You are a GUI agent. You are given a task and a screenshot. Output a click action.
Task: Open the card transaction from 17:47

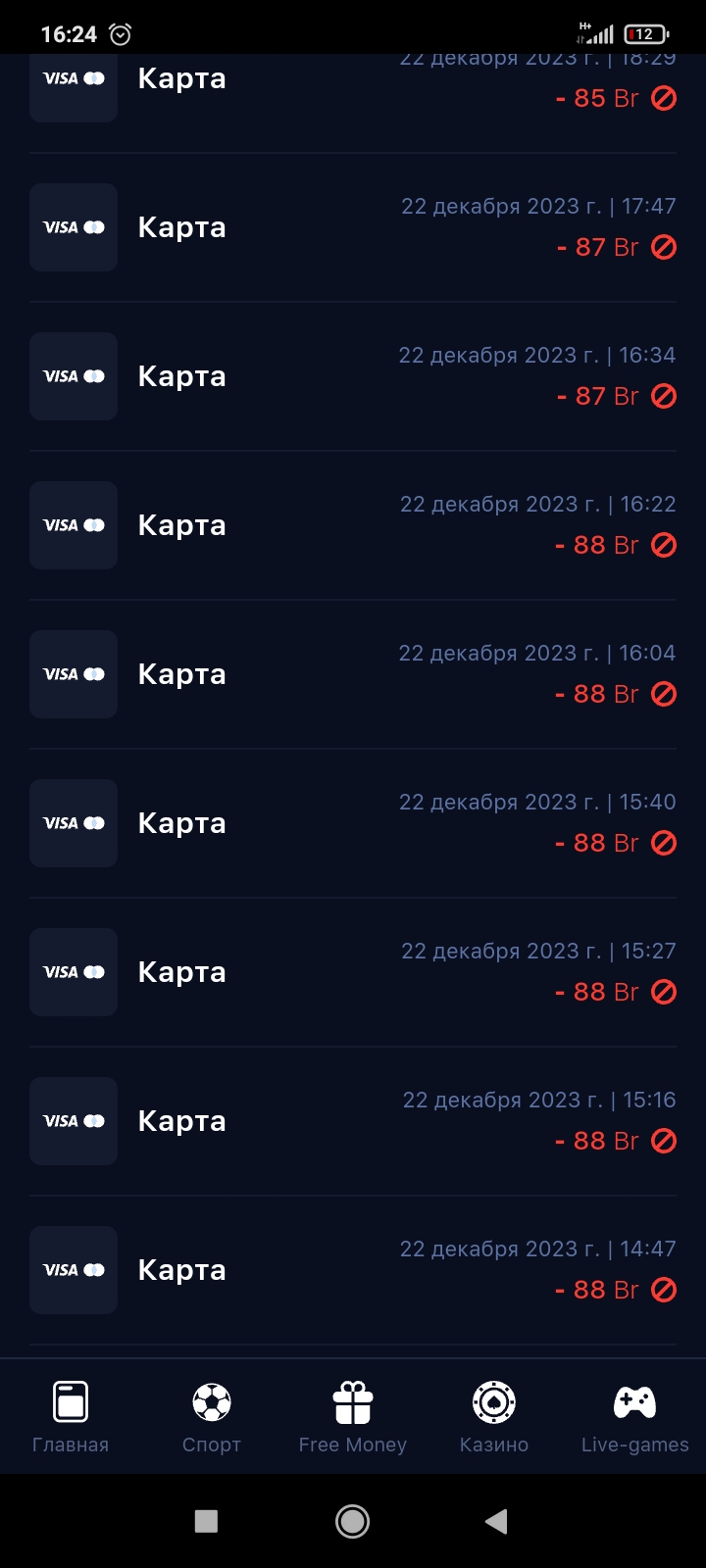click(353, 227)
